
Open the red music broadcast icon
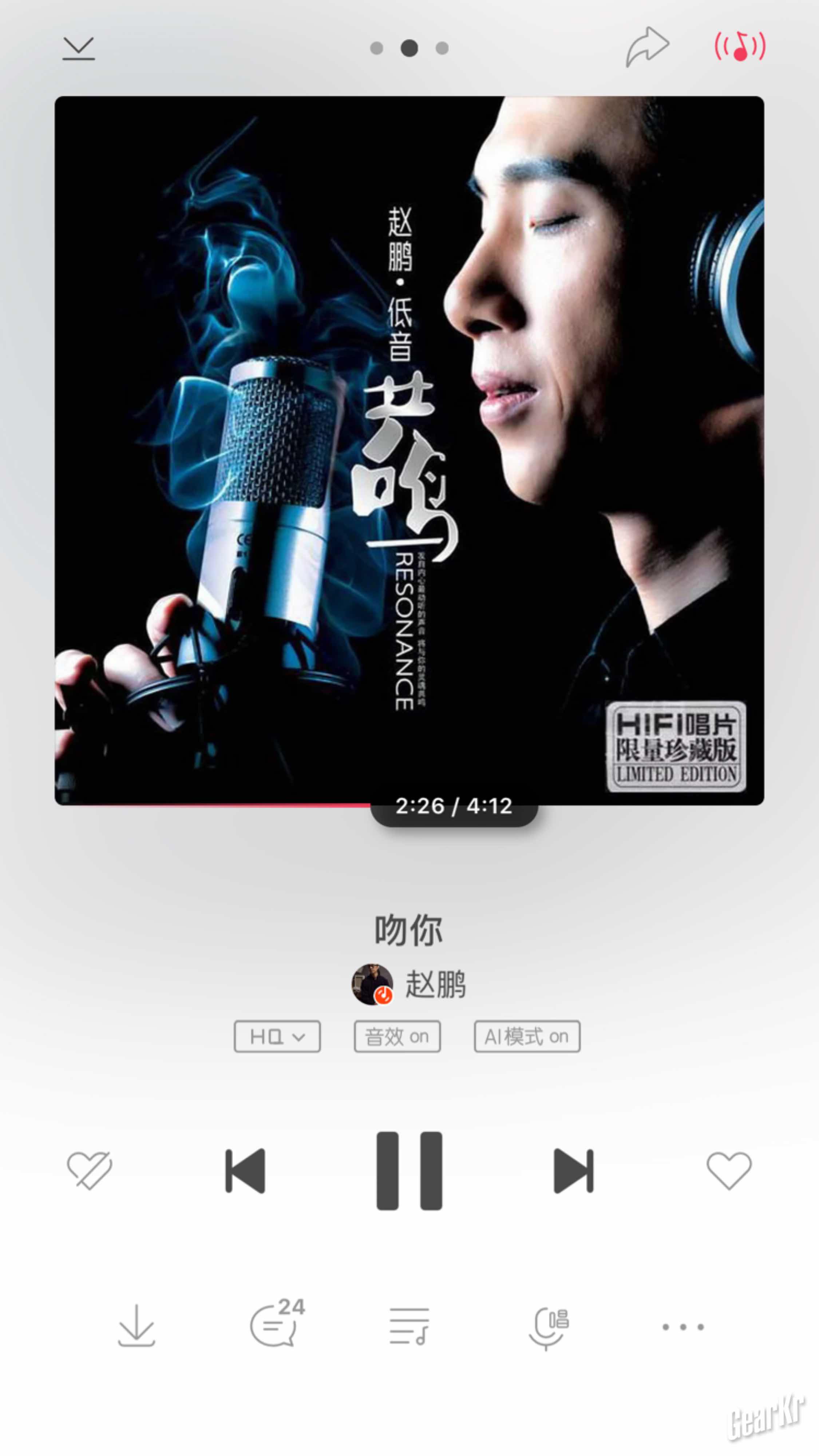pyautogui.click(x=740, y=47)
